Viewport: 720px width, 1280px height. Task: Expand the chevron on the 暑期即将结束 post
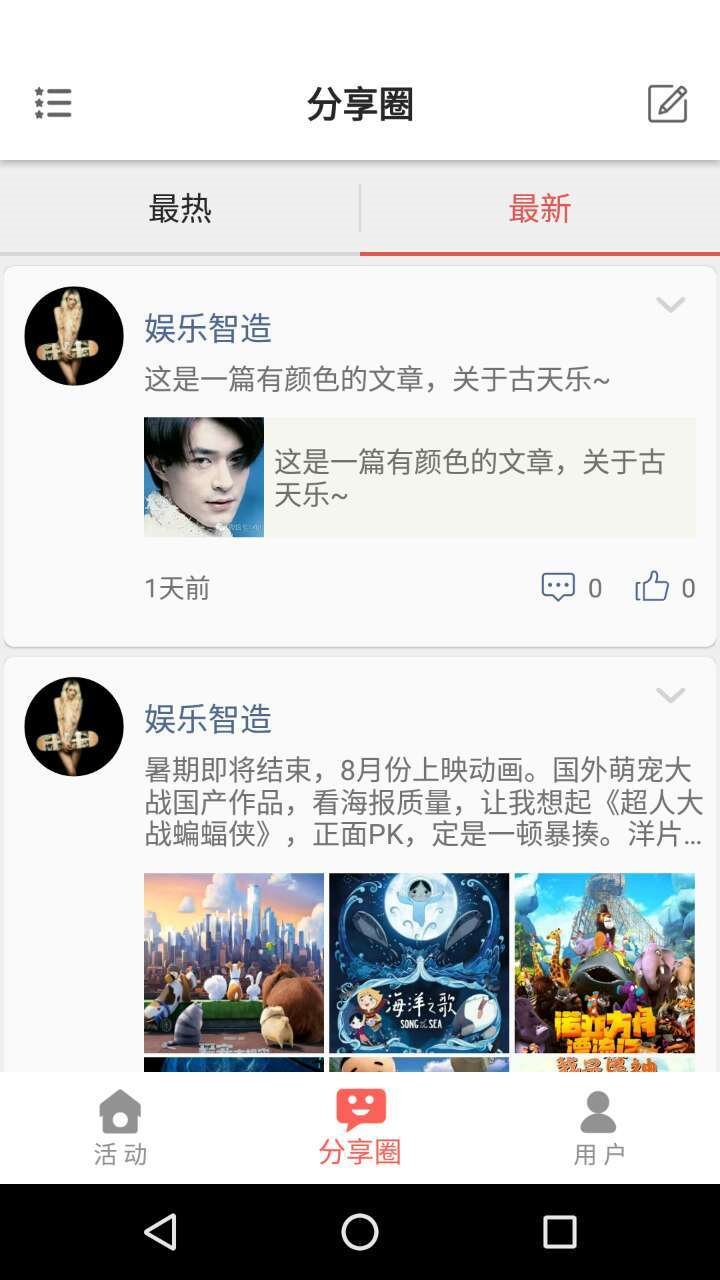coord(670,695)
